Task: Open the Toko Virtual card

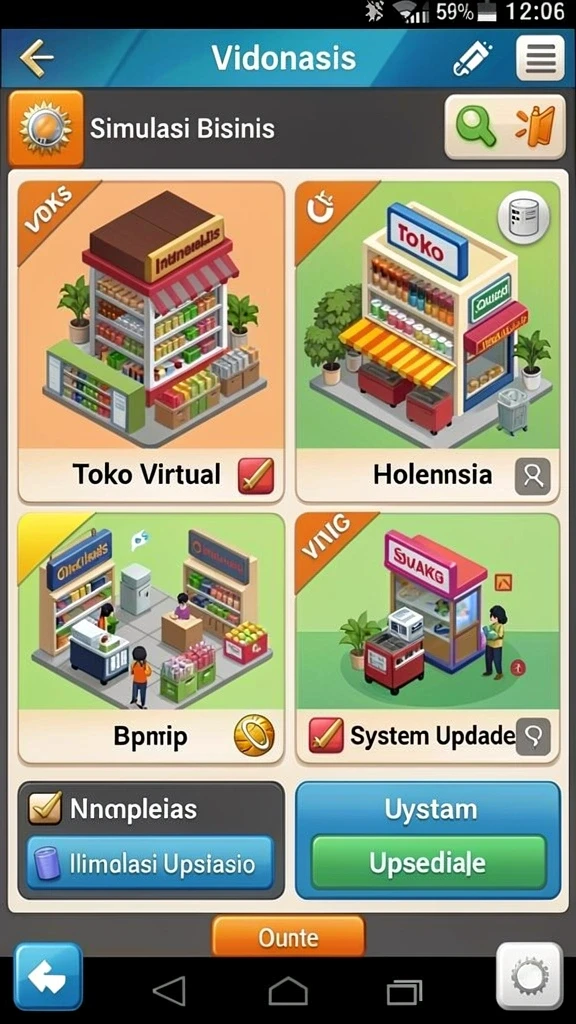Action: [x=151, y=342]
